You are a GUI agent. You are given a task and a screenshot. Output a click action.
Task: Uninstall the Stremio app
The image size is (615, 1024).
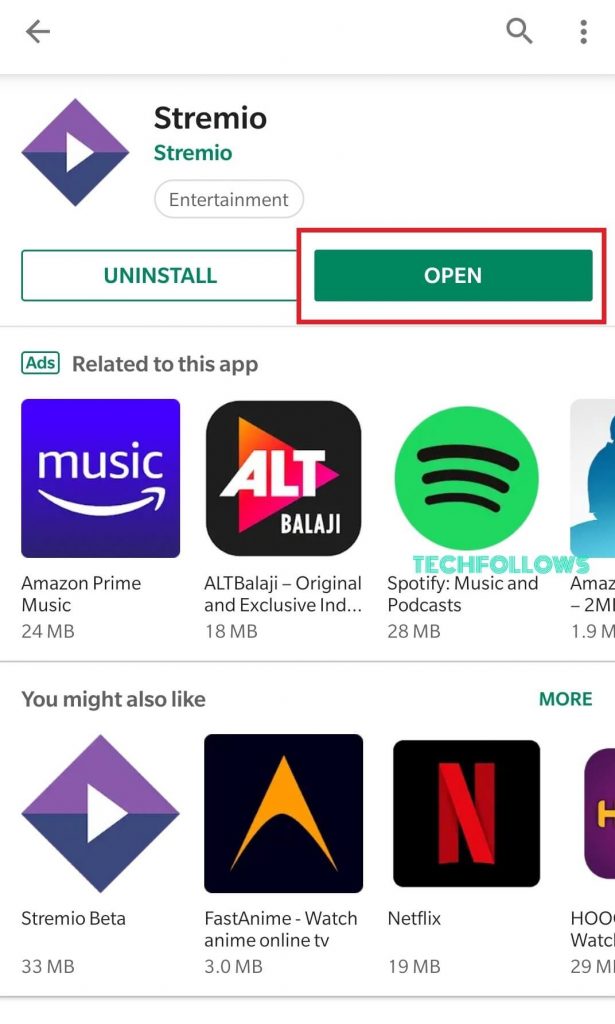[160, 275]
